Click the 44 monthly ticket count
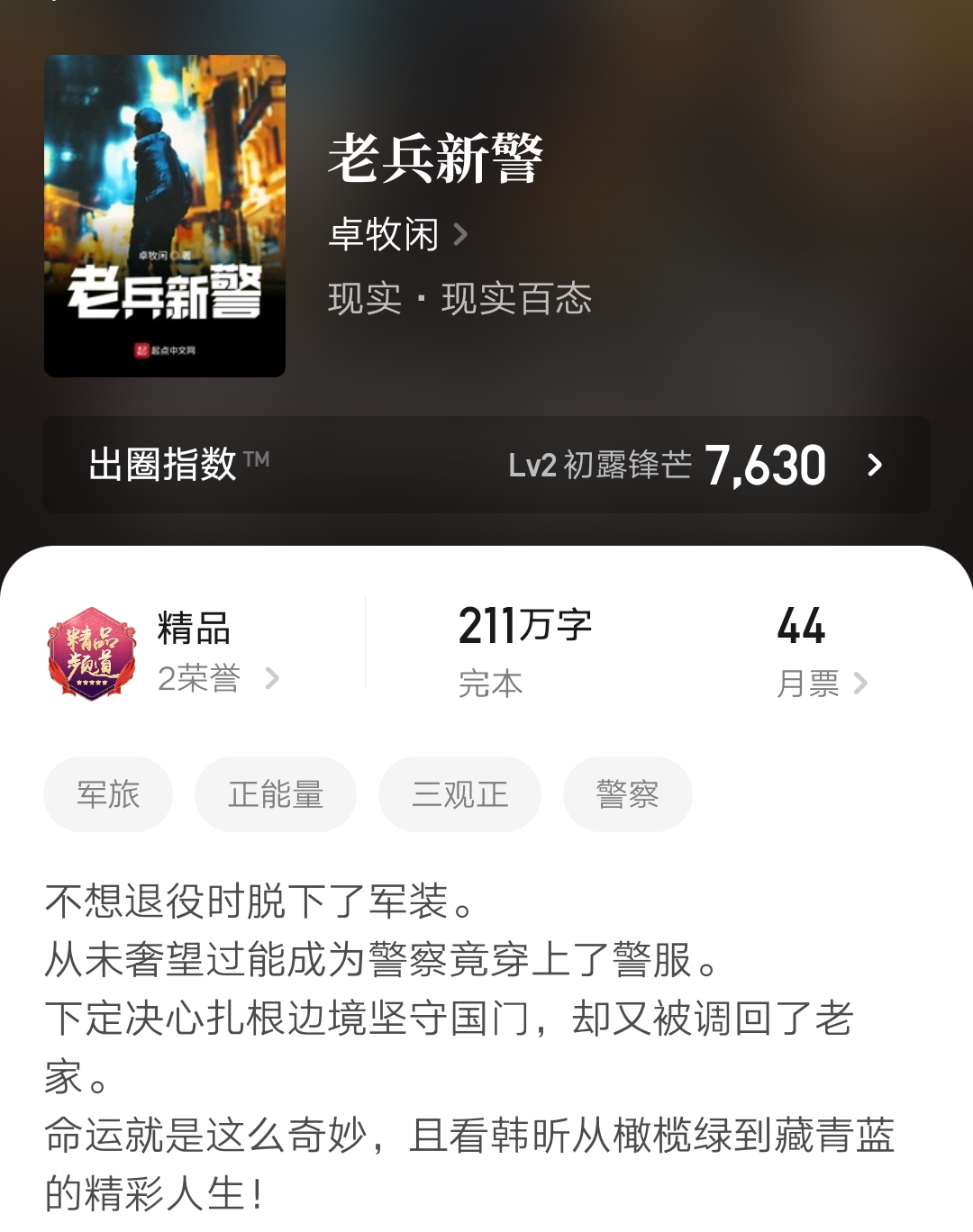 801,629
